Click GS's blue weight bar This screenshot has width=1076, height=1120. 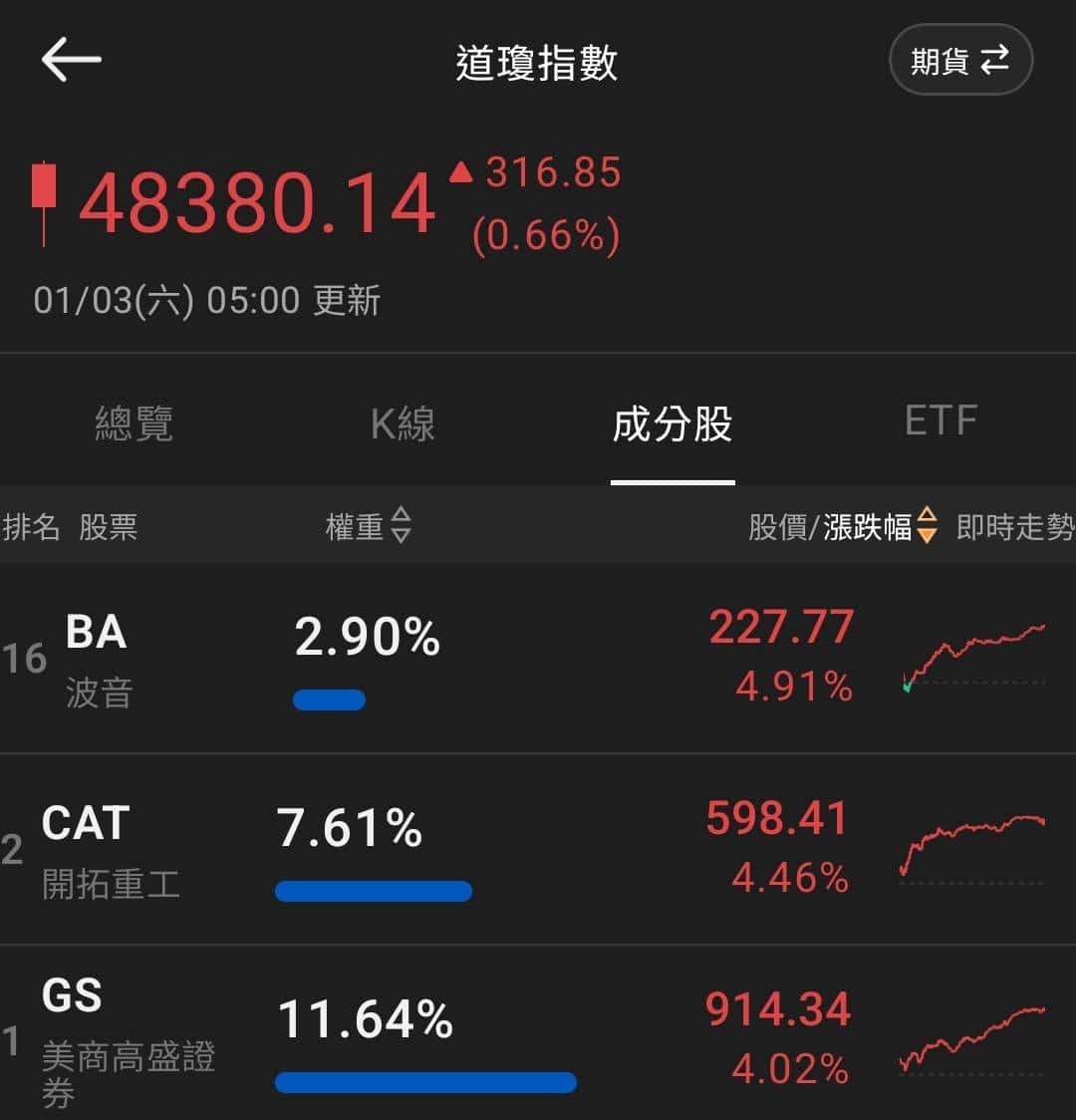pyautogui.click(x=424, y=1081)
